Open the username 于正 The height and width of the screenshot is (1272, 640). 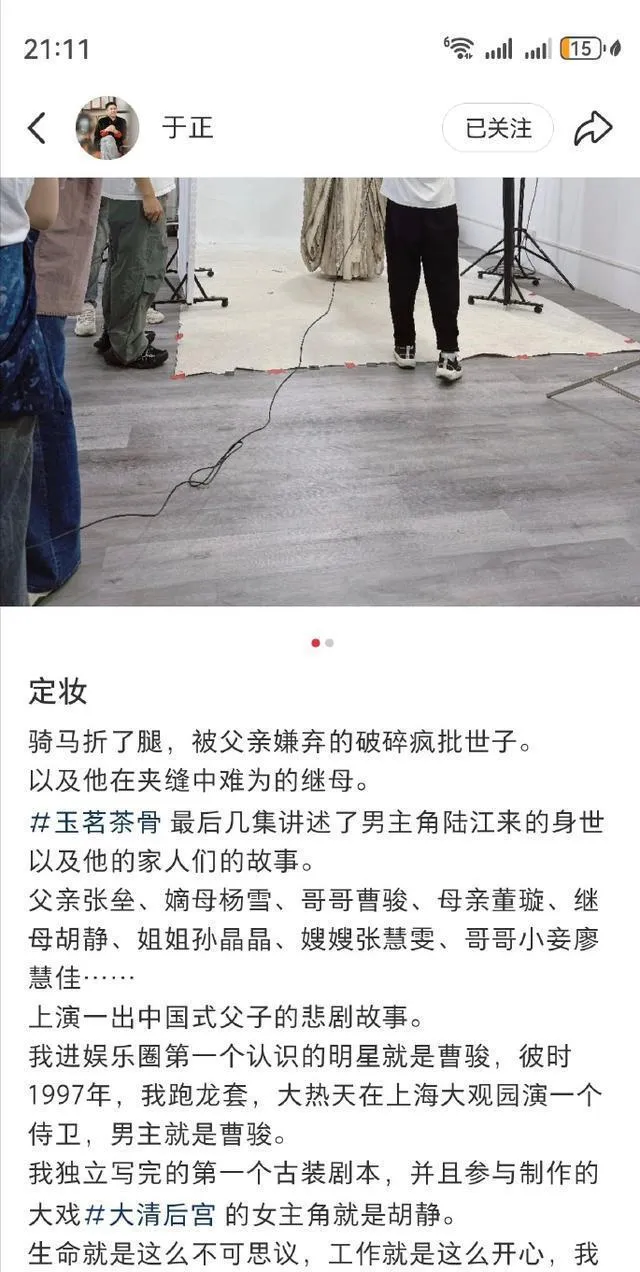[187, 128]
